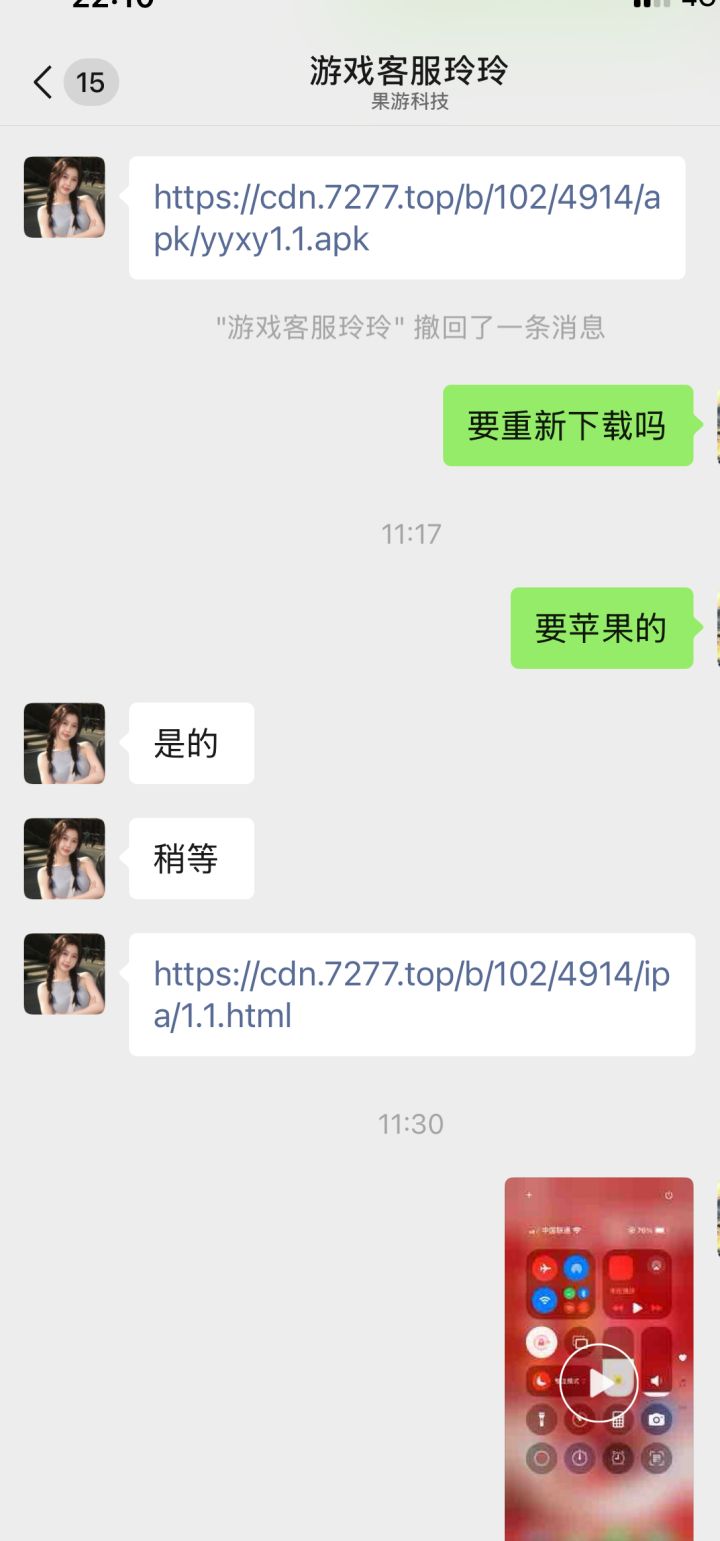Tap the back chevron to leave the chat

click(x=40, y=83)
